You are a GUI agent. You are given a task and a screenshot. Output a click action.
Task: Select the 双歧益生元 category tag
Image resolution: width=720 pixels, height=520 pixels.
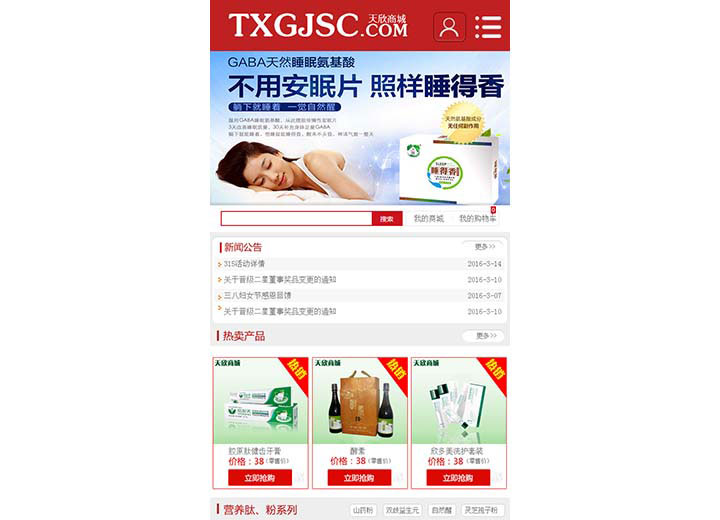point(400,510)
